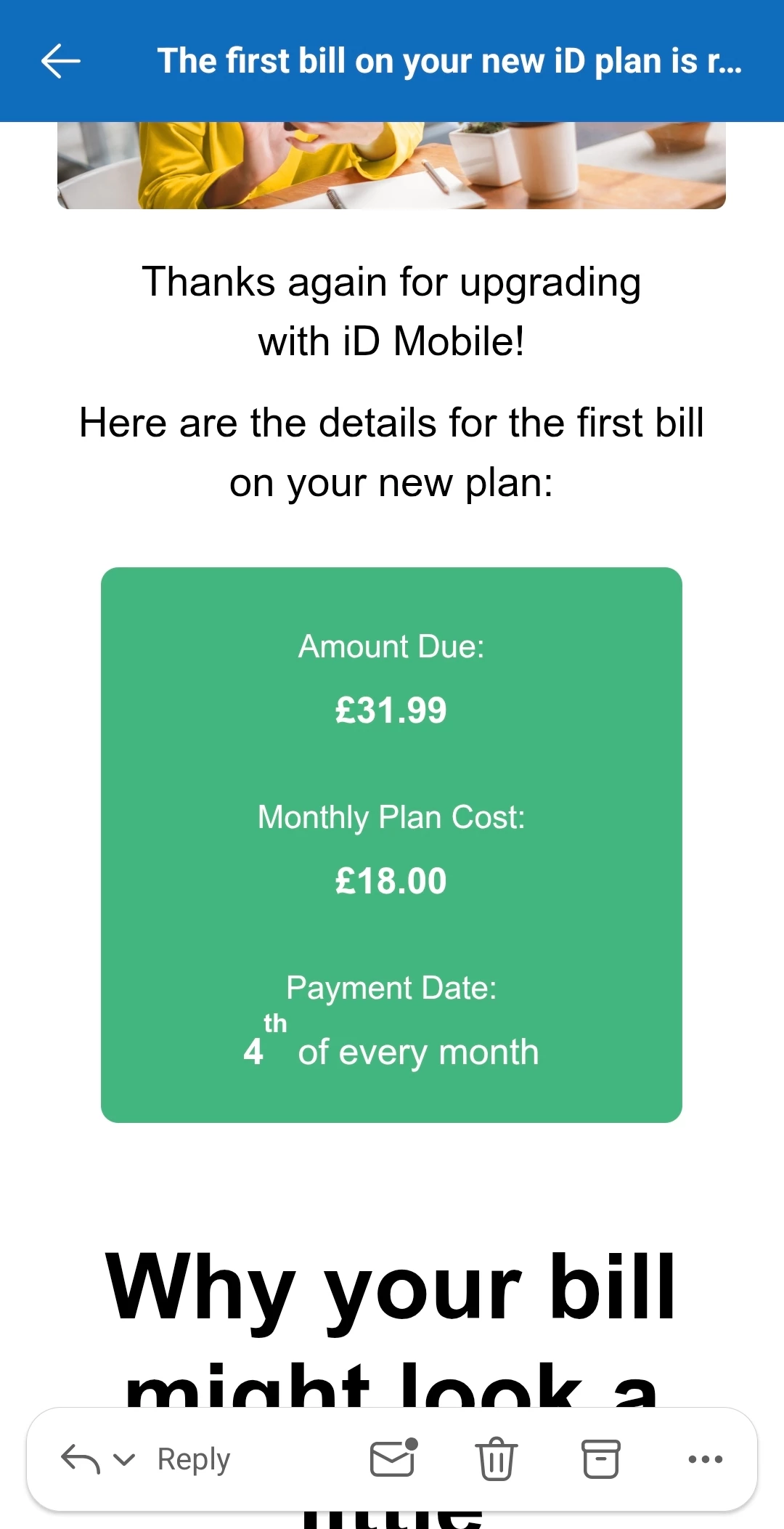Delete this email with the trash icon

click(x=496, y=1459)
